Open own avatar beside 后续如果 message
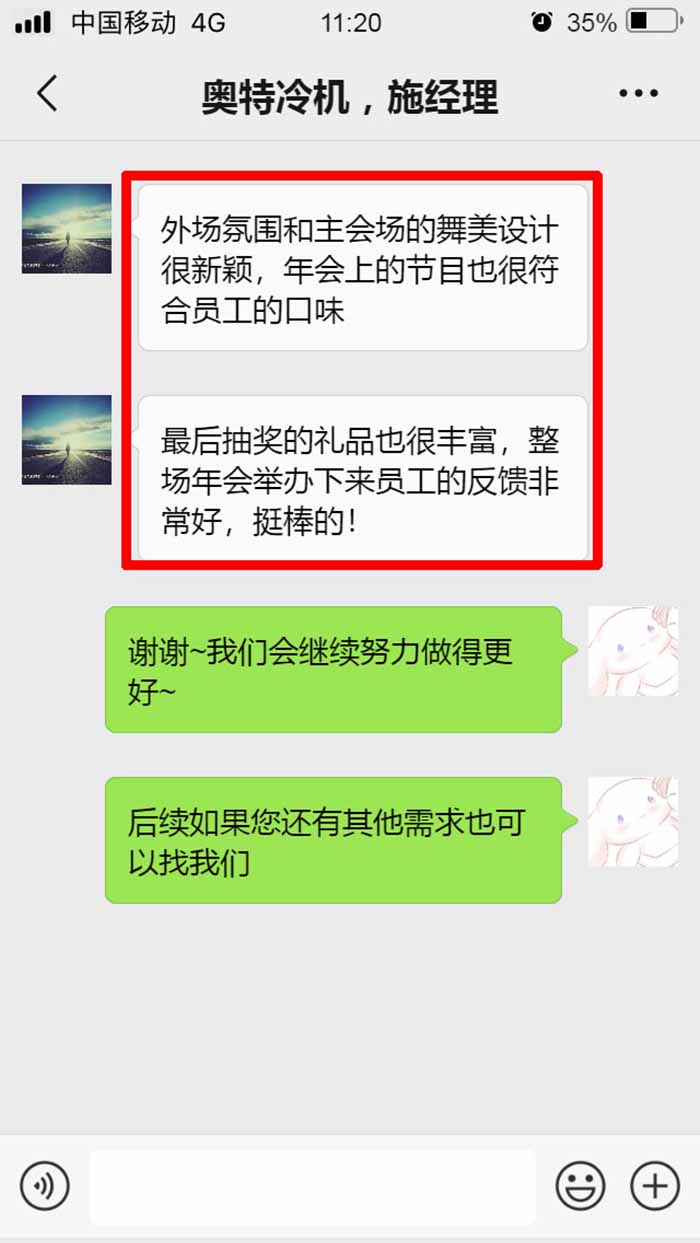The height and width of the screenshot is (1243, 700). (x=632, y=822)
